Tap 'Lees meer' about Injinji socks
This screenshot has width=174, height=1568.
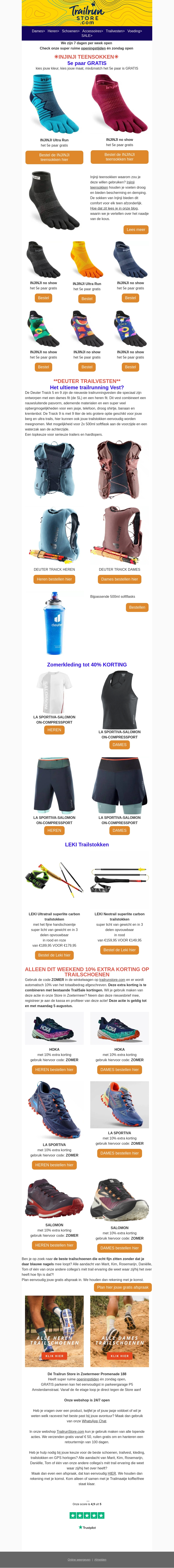tap(136, 229)
